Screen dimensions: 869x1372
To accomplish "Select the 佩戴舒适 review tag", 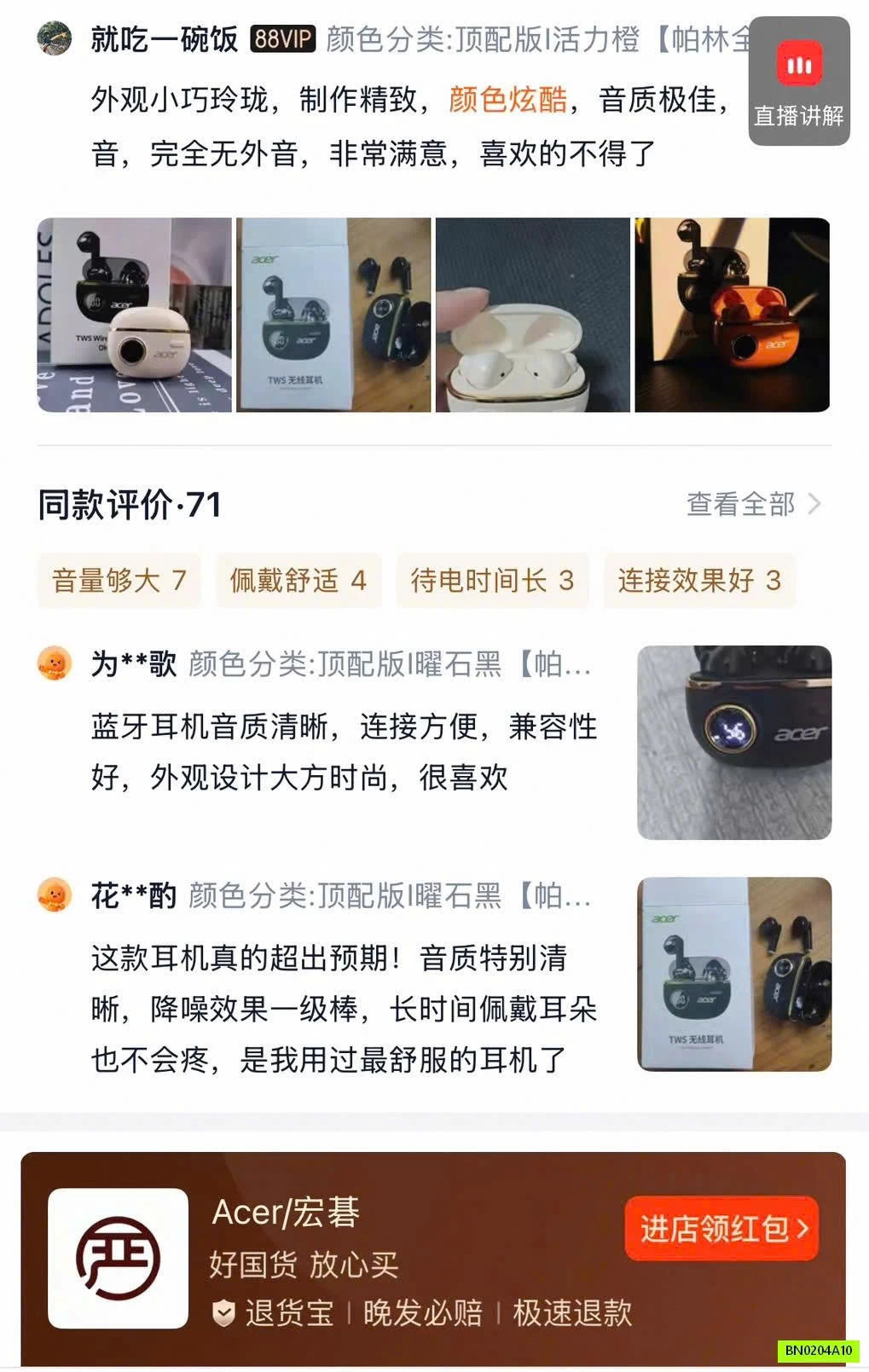I will [298, 581].
